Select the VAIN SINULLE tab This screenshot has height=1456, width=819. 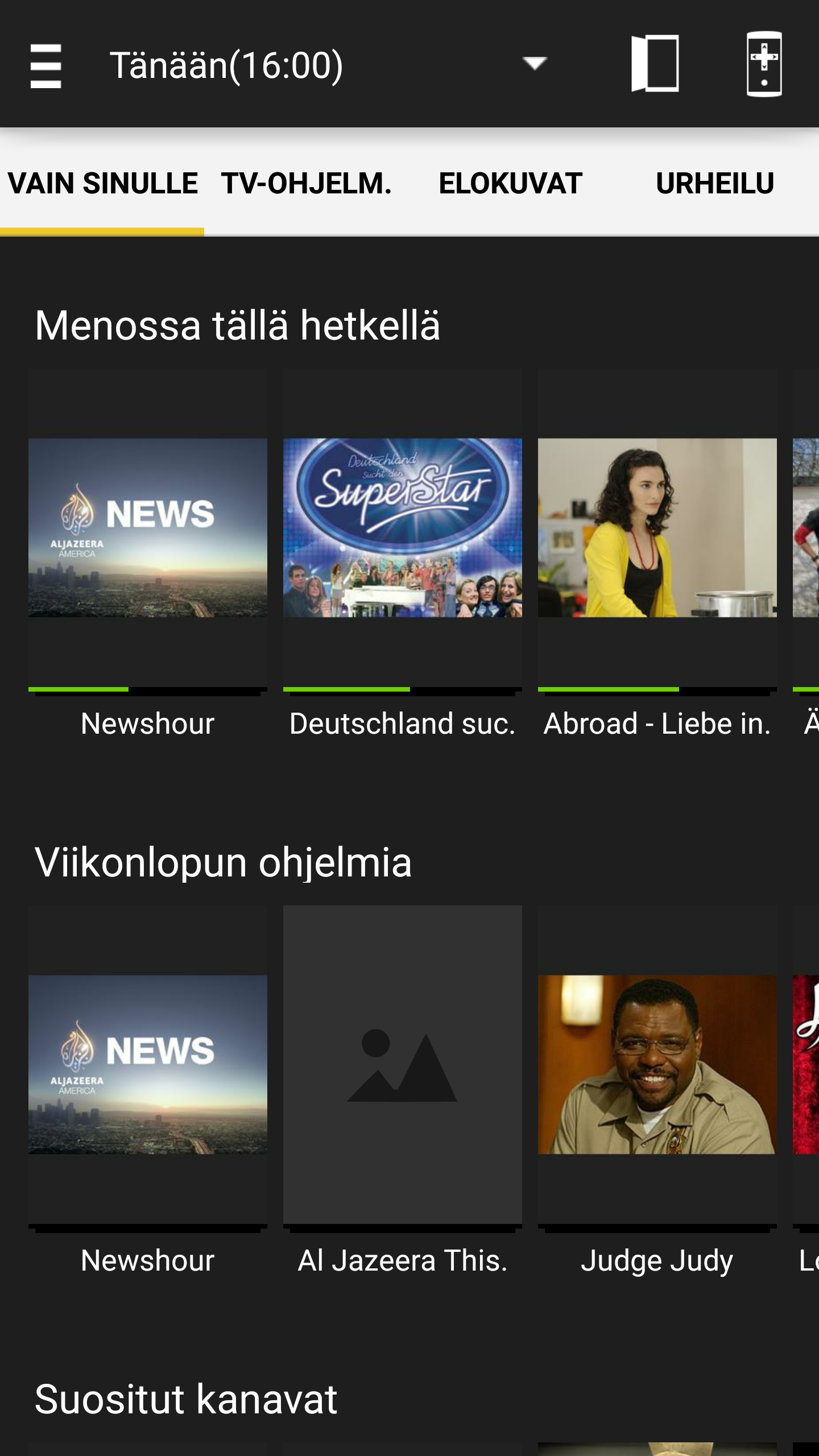coord(102,183)
